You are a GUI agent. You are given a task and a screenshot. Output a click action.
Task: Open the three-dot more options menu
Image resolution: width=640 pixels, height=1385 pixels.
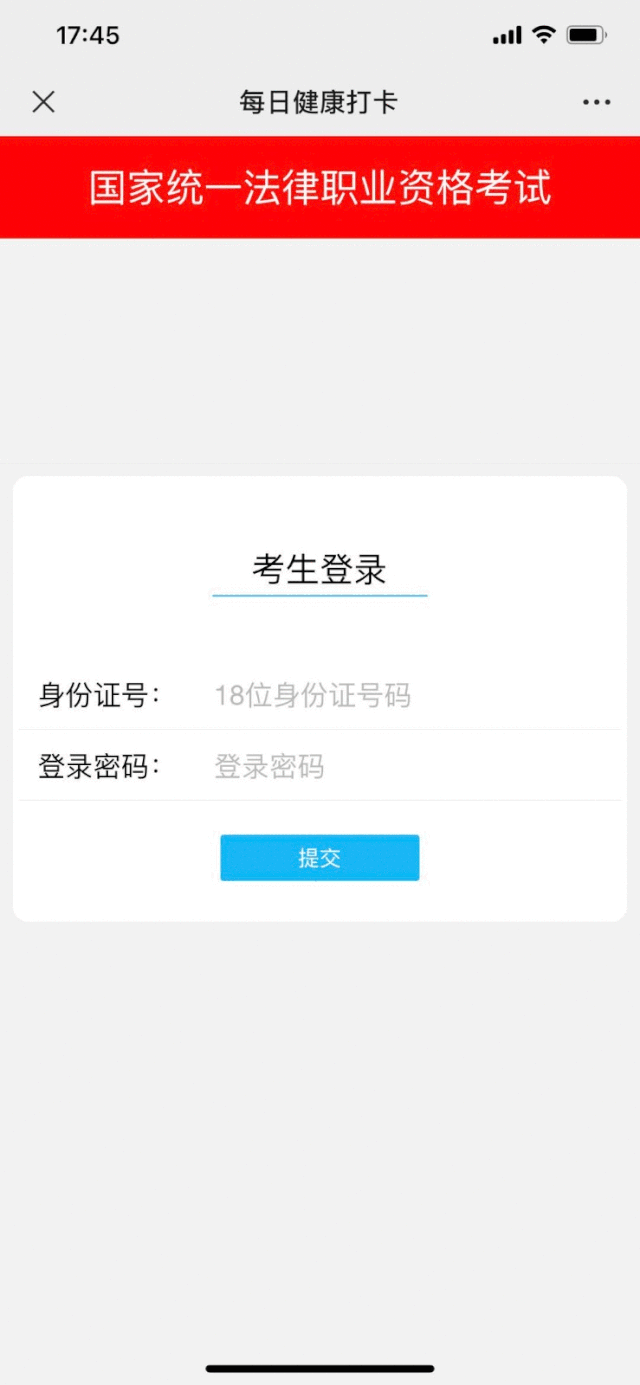(596, 102)
